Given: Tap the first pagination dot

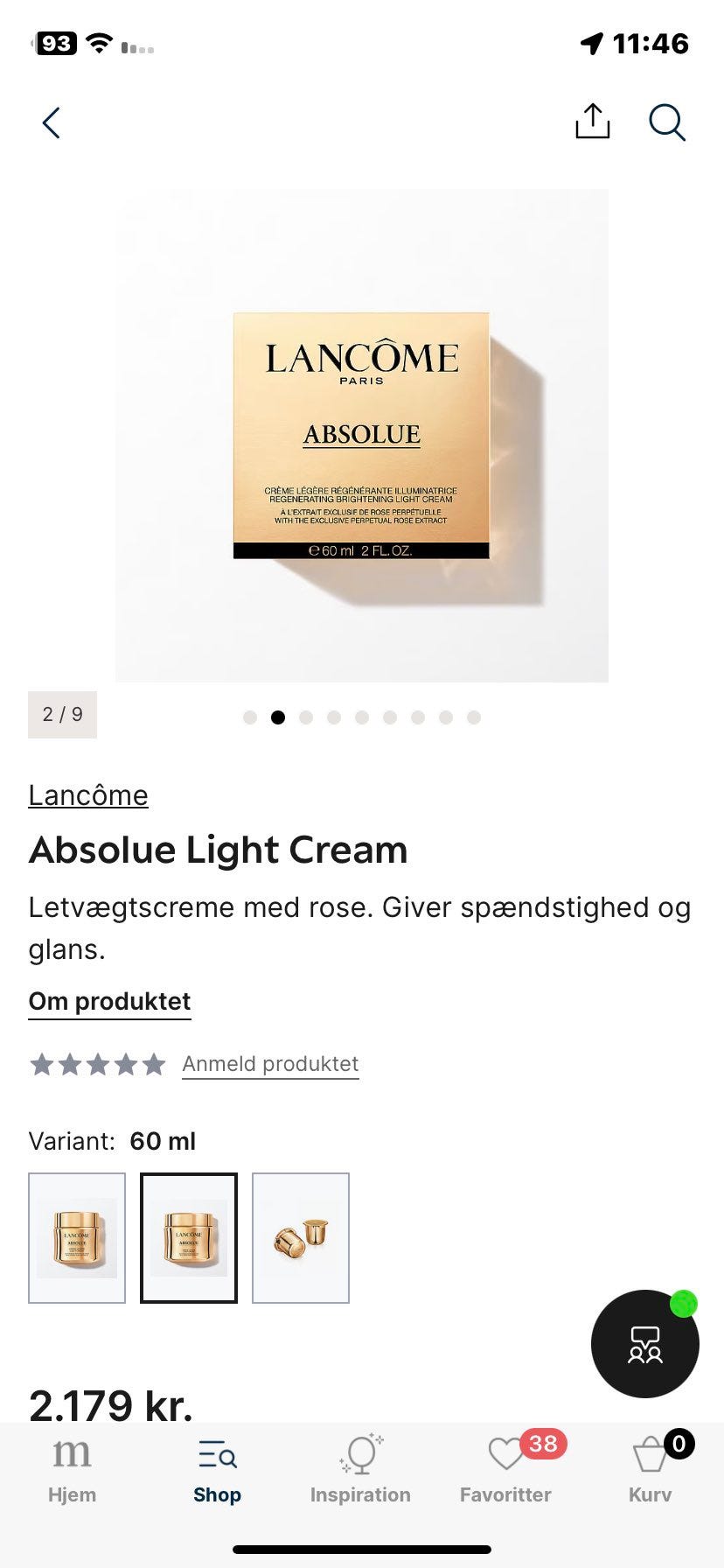Looking at the screenshot, I should [x=250, y=717].
